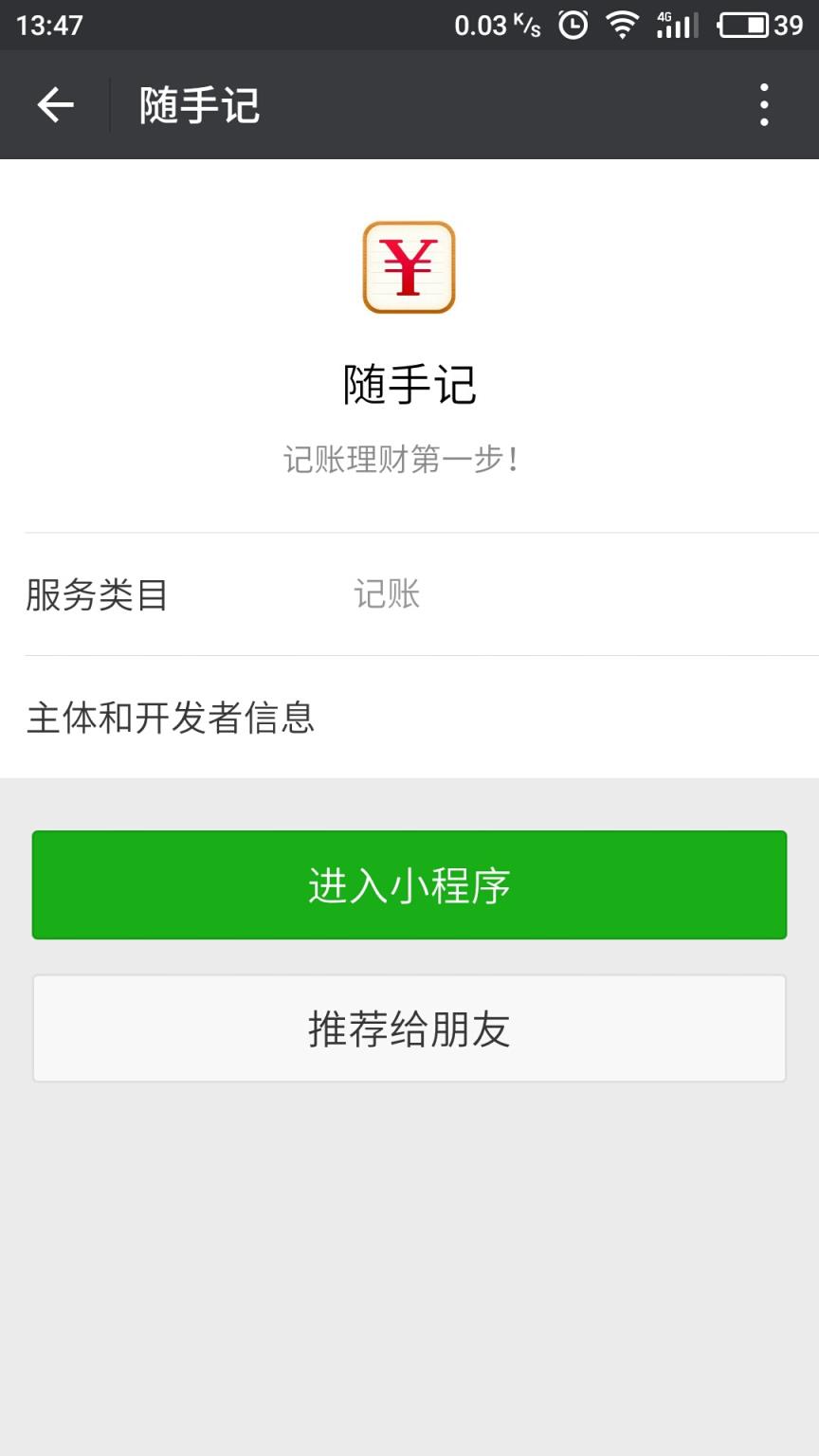Screen dimensions: 819x1456
Task: Open the 服务类目 details row
Action: pyautogui.click(x=409, y=594)
